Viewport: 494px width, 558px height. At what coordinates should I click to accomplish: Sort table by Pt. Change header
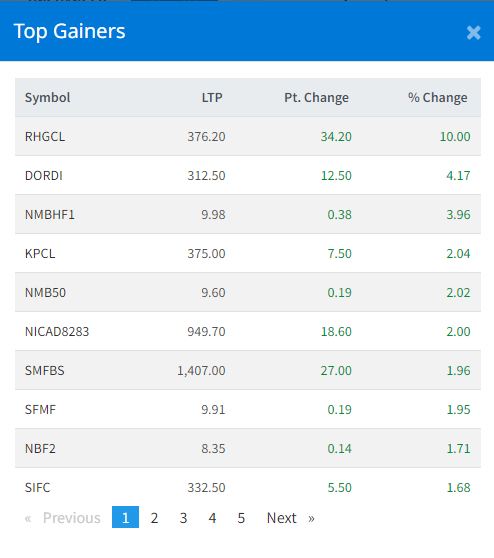(x=316, y=98)
